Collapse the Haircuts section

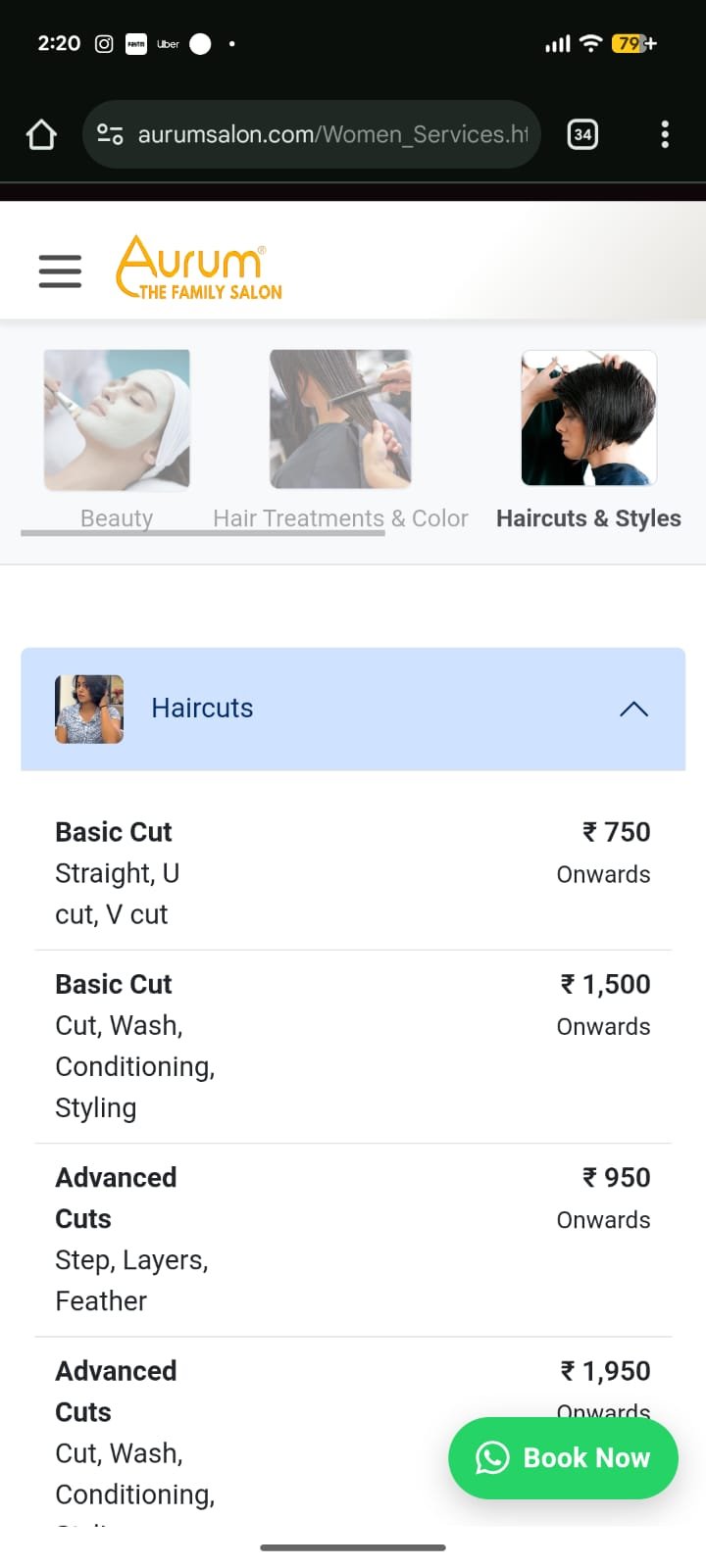[x=633, y=709]
